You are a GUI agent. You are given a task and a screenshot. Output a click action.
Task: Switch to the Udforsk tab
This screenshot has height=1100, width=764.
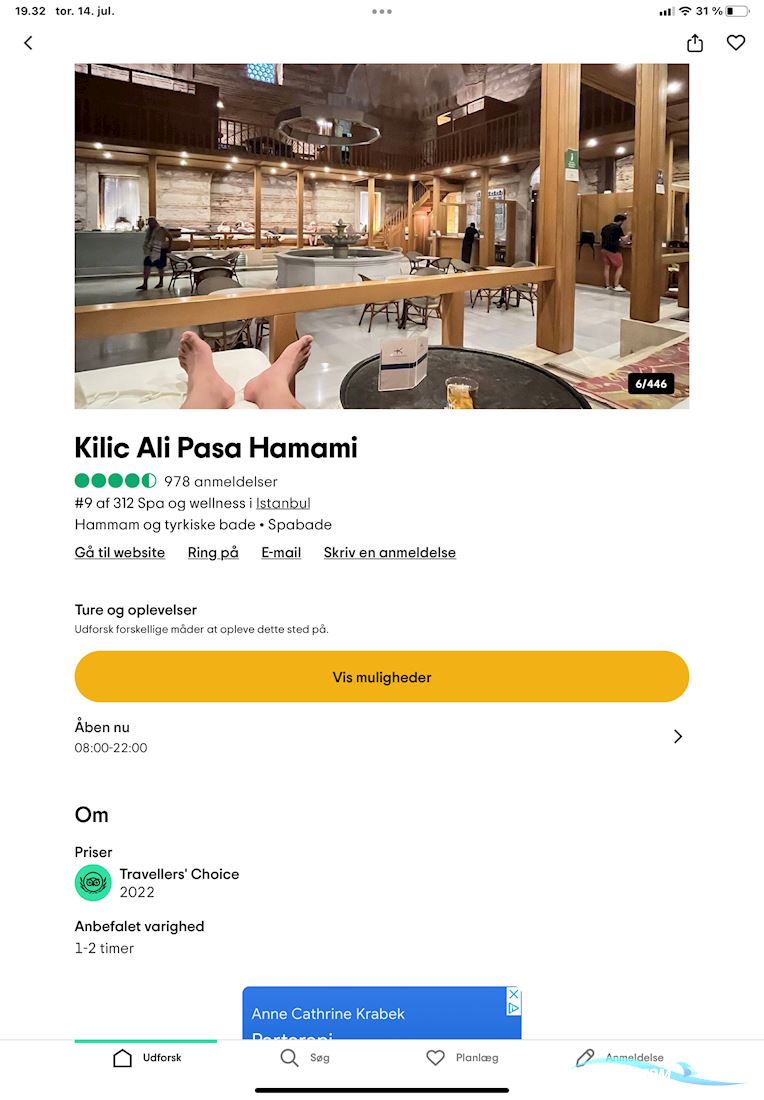tap(147, 1058)
